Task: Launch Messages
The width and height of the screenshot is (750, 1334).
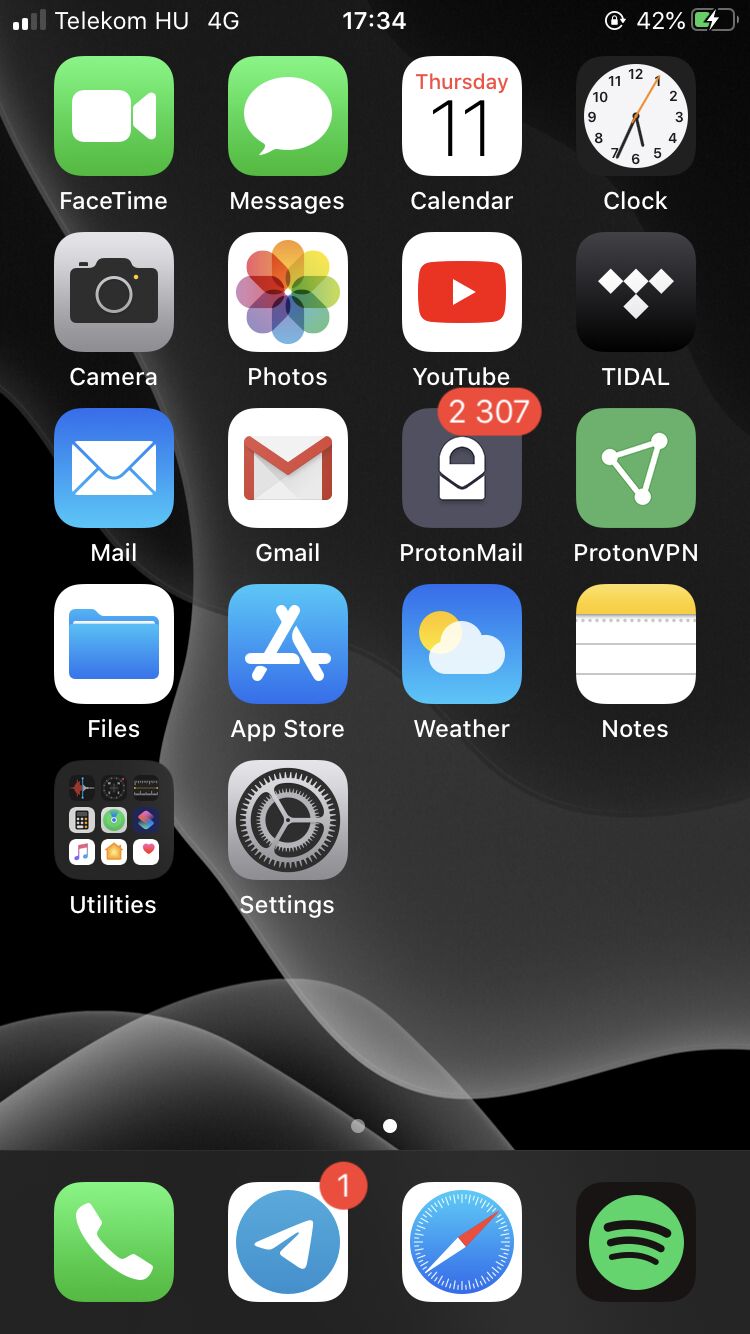Action: (288, 116)
